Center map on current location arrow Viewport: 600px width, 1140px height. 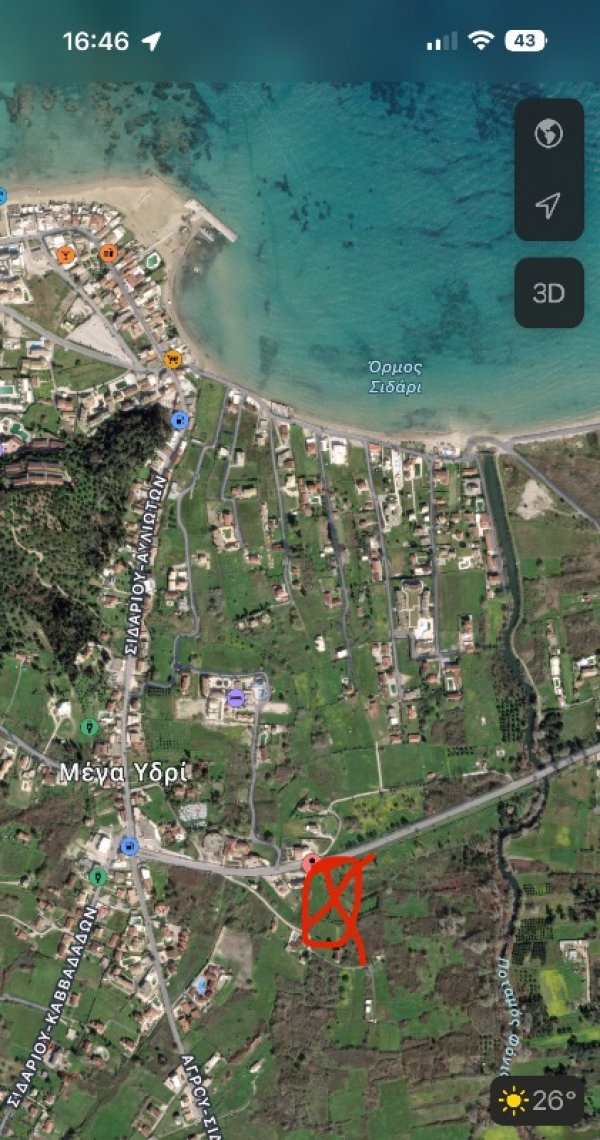point(548,206)
